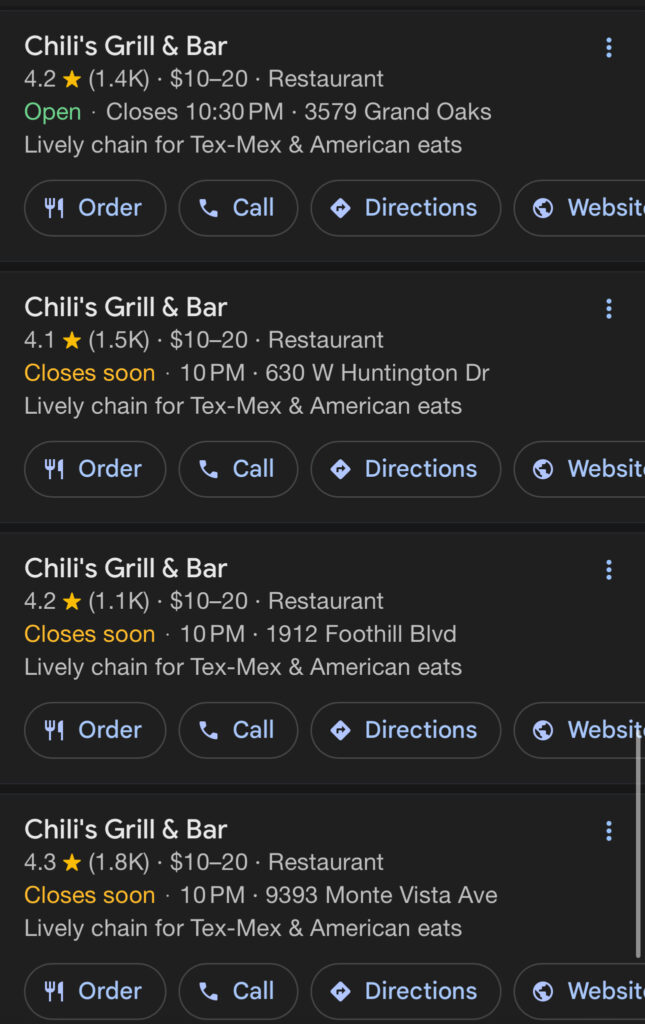Open overflow menu for Chili's on Foothill Blvd

pyautogui.click(x=608, y=569)
